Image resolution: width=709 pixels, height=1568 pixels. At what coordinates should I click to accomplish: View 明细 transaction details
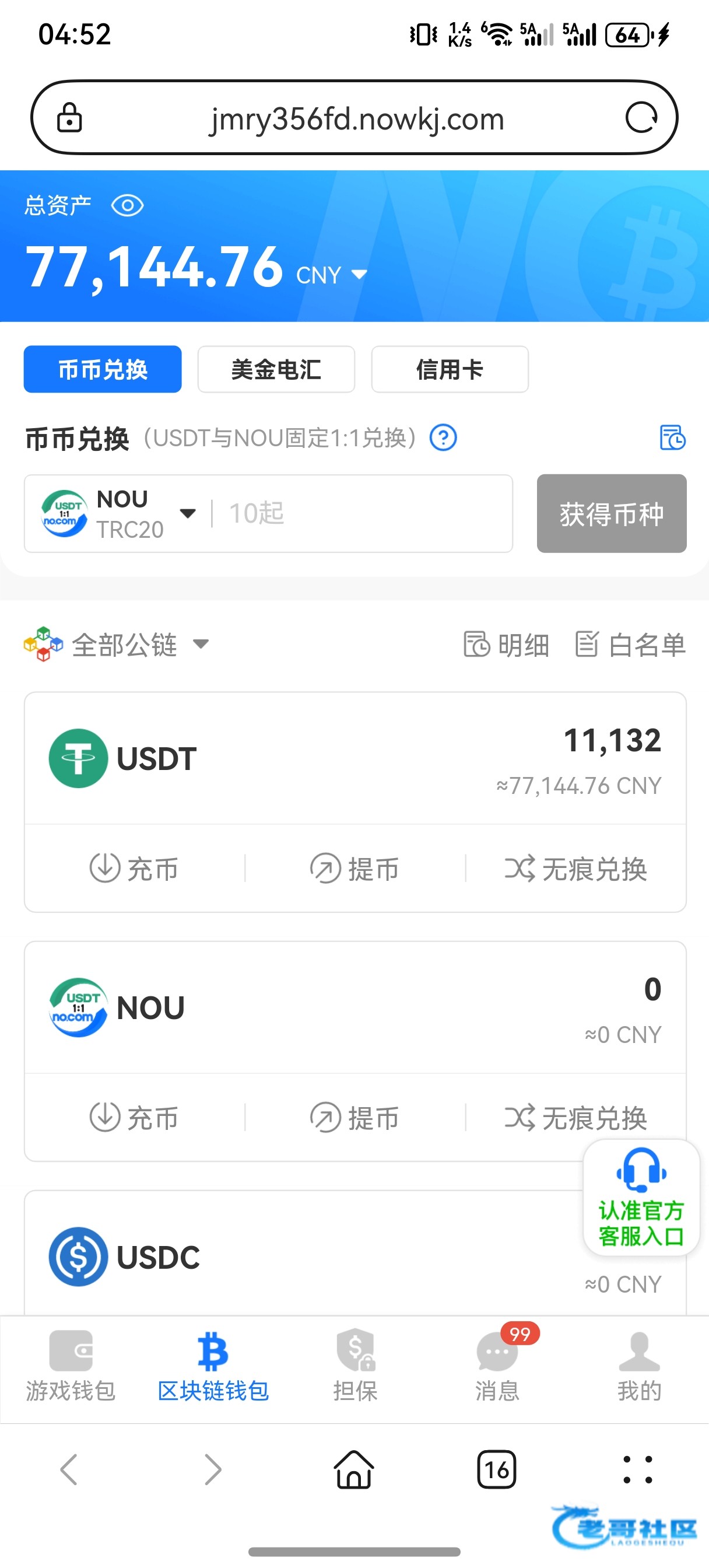coord(506,645)
